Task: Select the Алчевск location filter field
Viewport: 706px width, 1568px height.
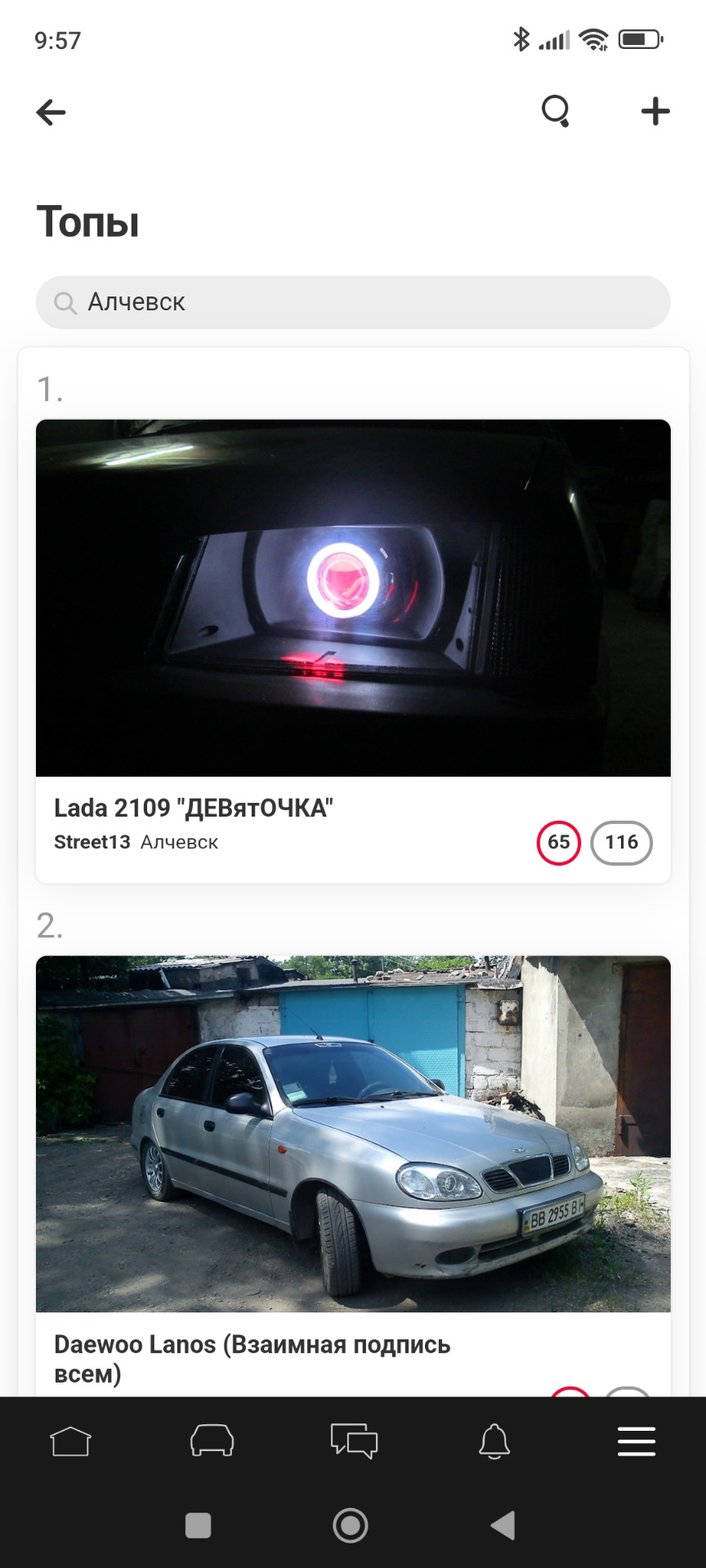Action: [x=353, y=301]
